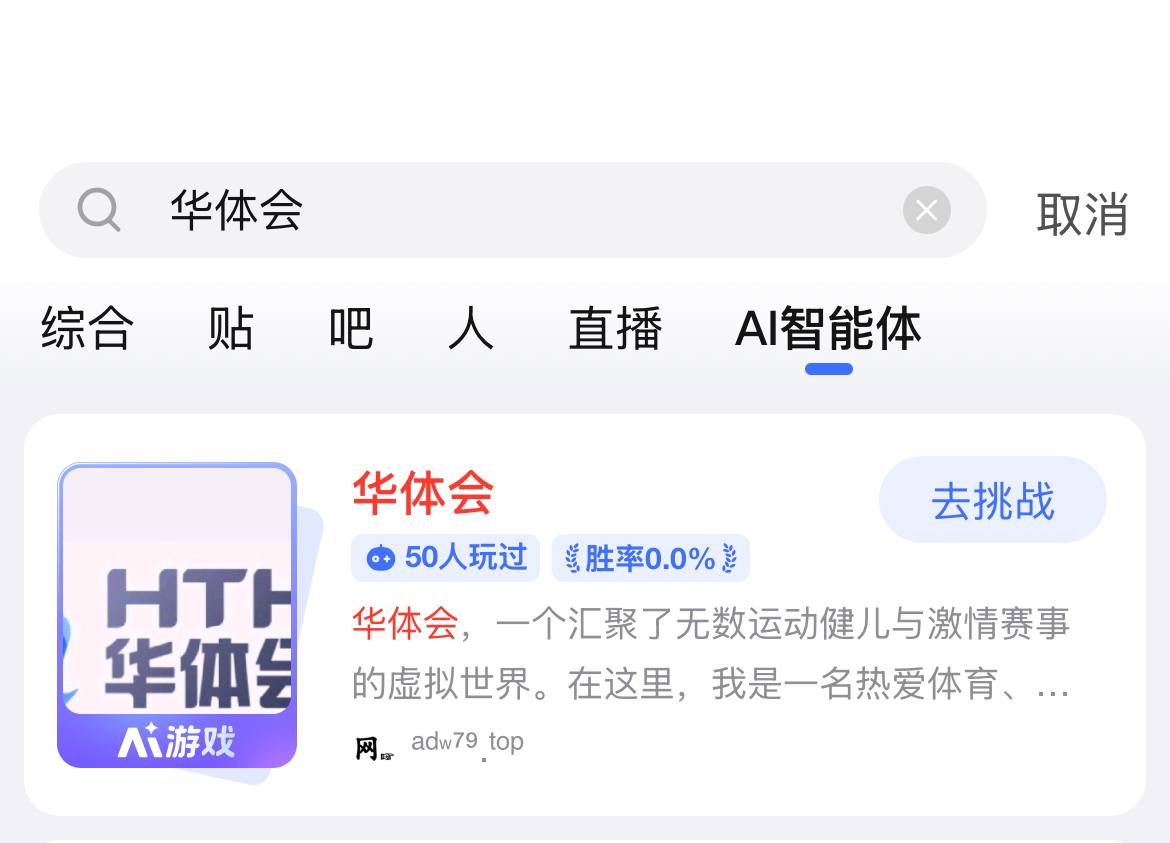
Task: Select the 人 tab
Action: click(x=470, y=328)
